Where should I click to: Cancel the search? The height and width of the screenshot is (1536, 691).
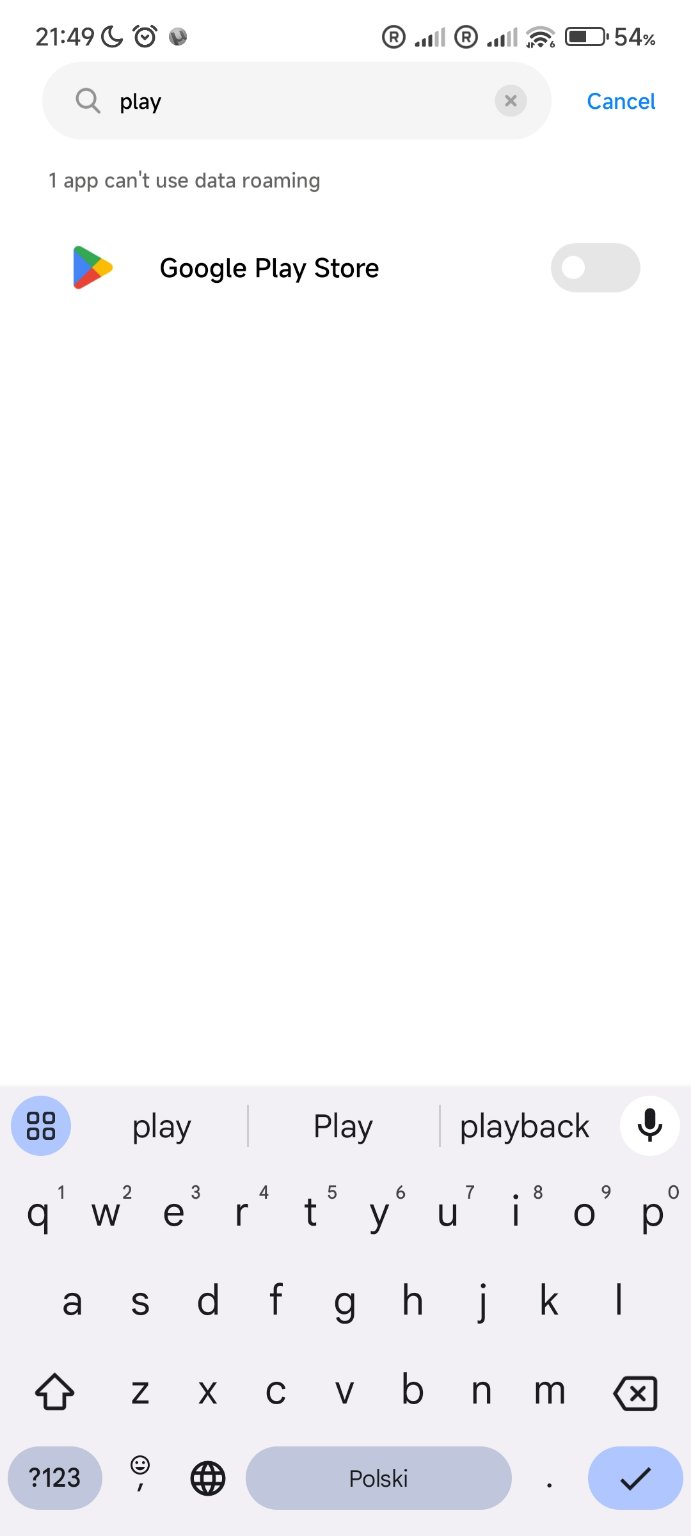[621, 101]
